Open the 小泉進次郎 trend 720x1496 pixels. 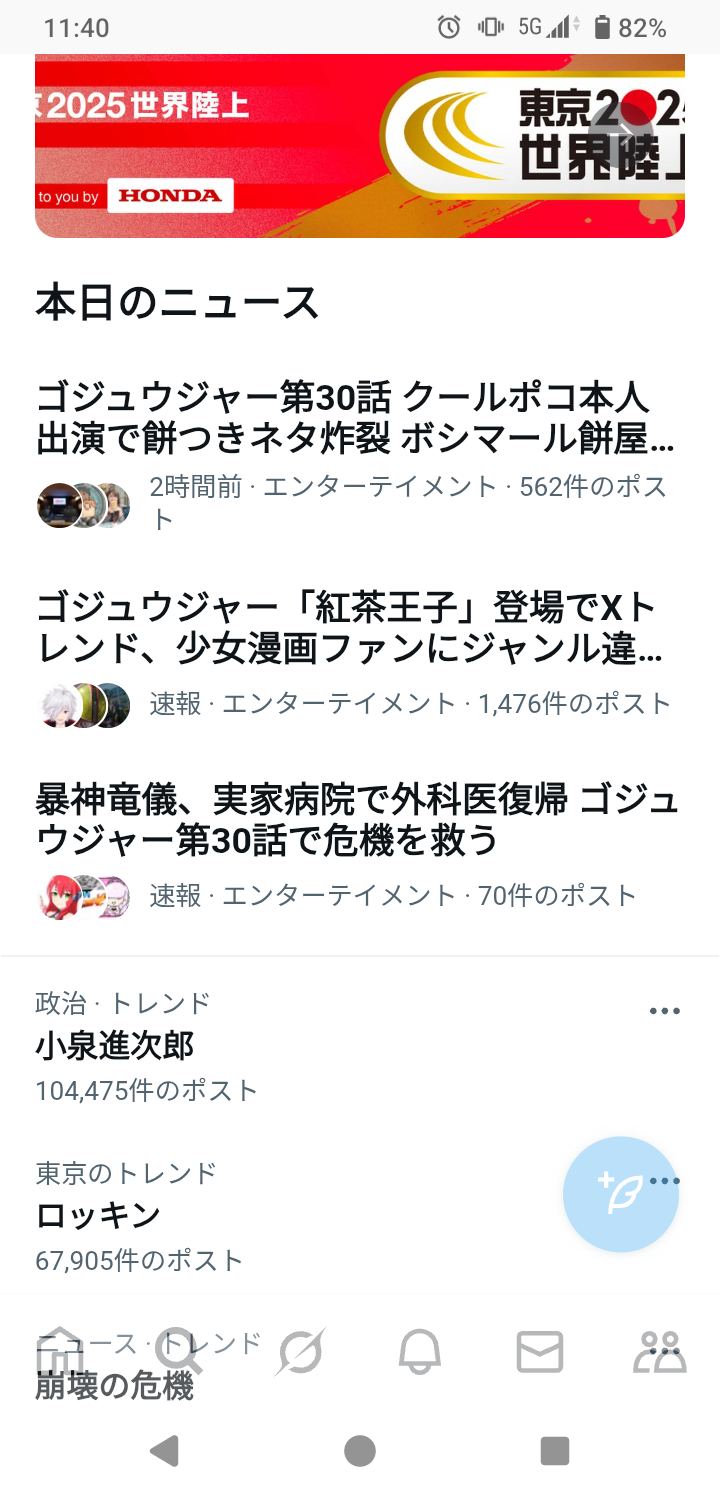(x=115, y=1046)
